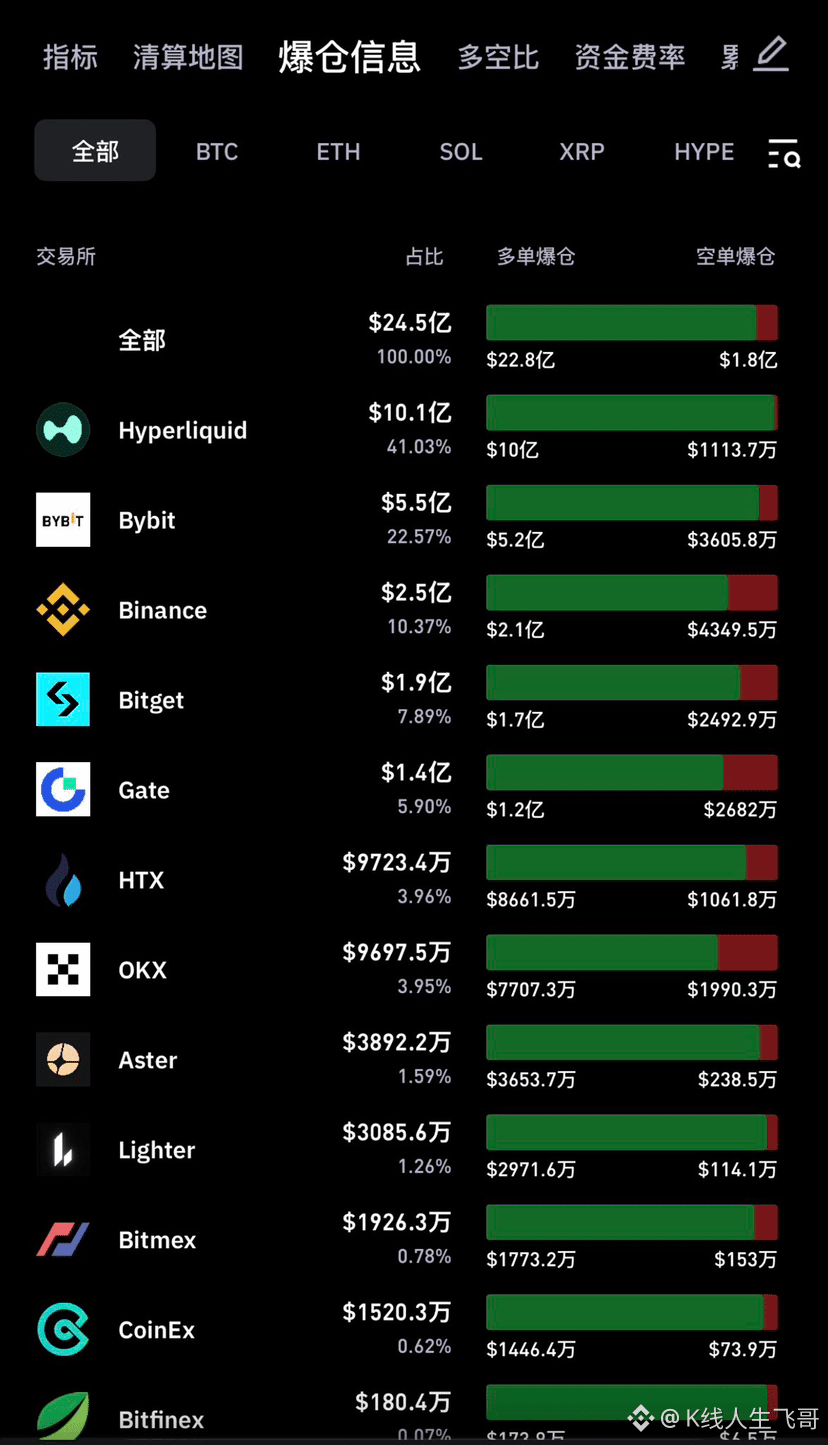Open the 清算地图 tab
This screenshot has width=828, height=1445.
pyautogui.click(x=188, y=57)
